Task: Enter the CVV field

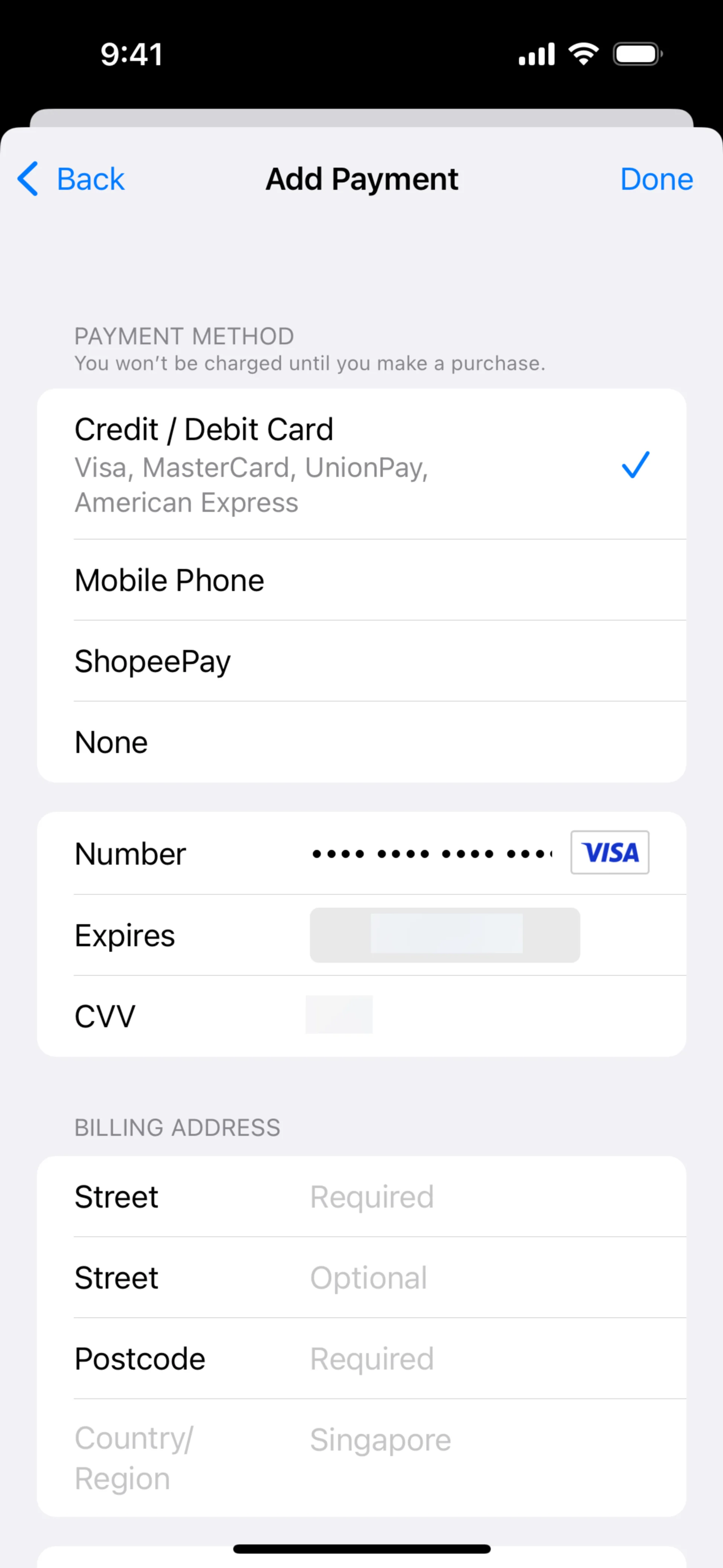Action: [426, 1015]
